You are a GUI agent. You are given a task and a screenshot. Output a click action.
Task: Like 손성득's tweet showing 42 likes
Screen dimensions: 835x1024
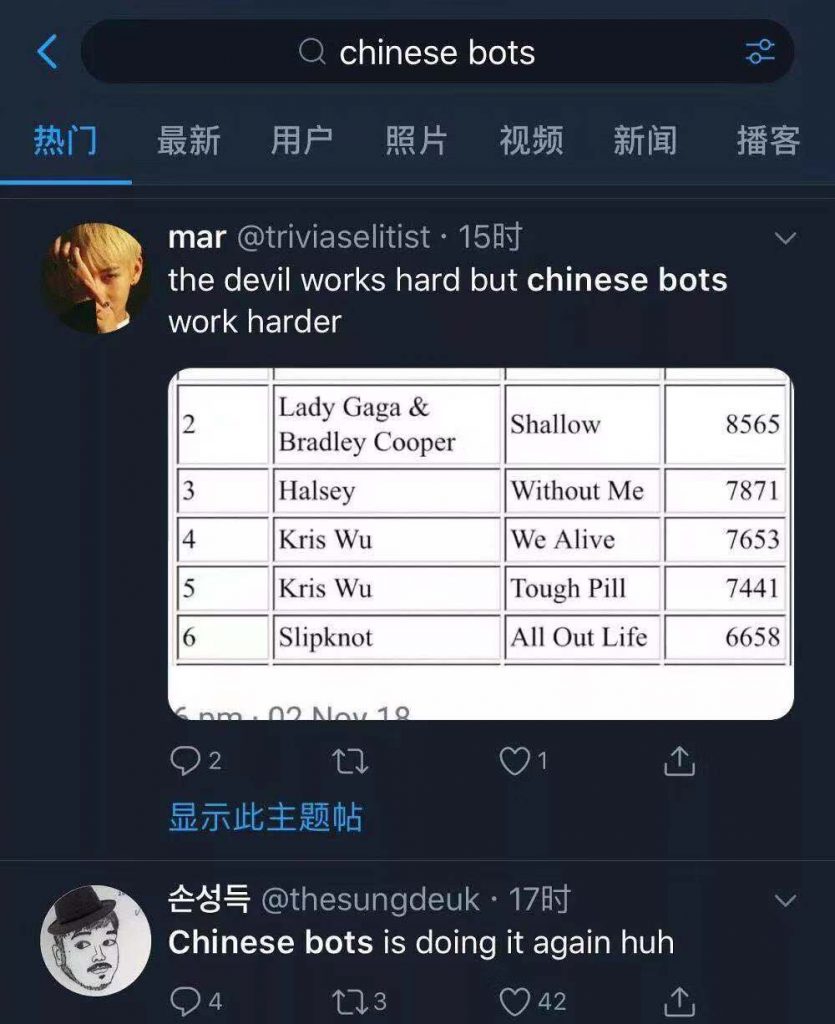[x=516, y=1000]
